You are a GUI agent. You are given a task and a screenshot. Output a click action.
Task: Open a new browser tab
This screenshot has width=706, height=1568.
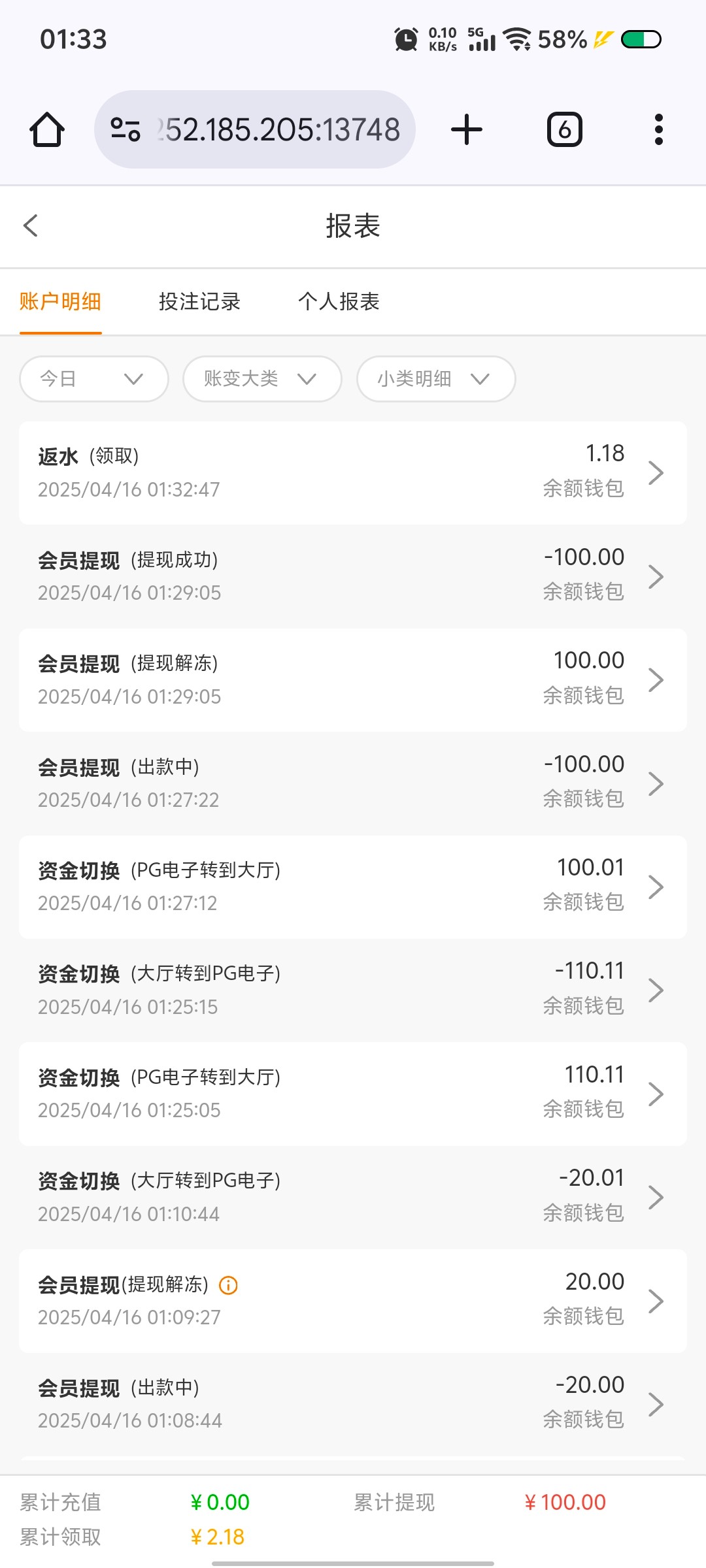tap(467, 129)
